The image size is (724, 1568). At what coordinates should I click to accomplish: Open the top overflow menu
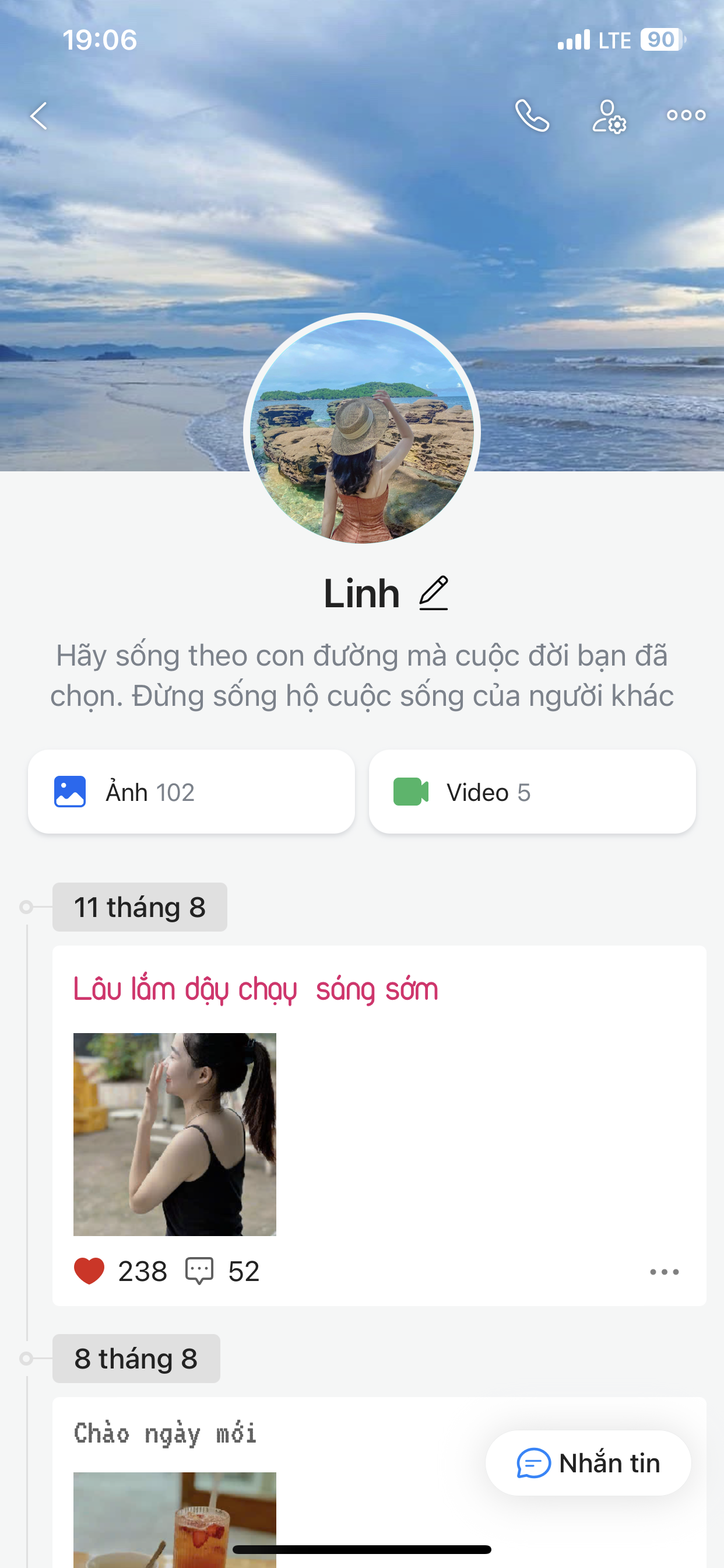686,115
